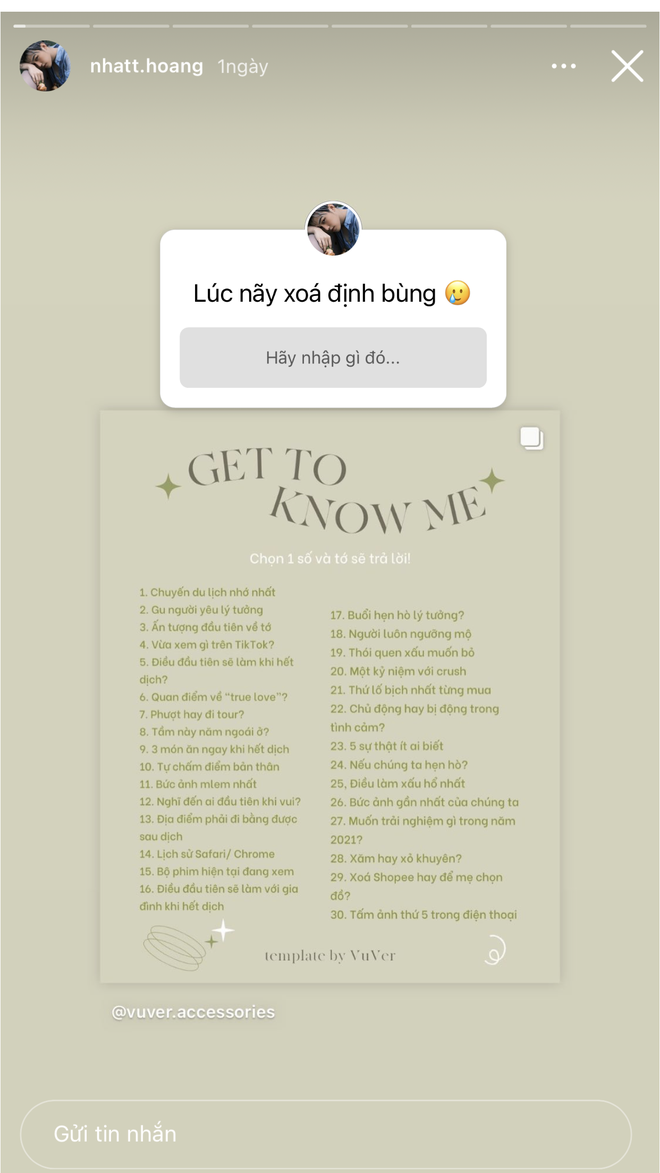Tap the "Hãy nhập gì đó..." answer box

coord(333,358)
